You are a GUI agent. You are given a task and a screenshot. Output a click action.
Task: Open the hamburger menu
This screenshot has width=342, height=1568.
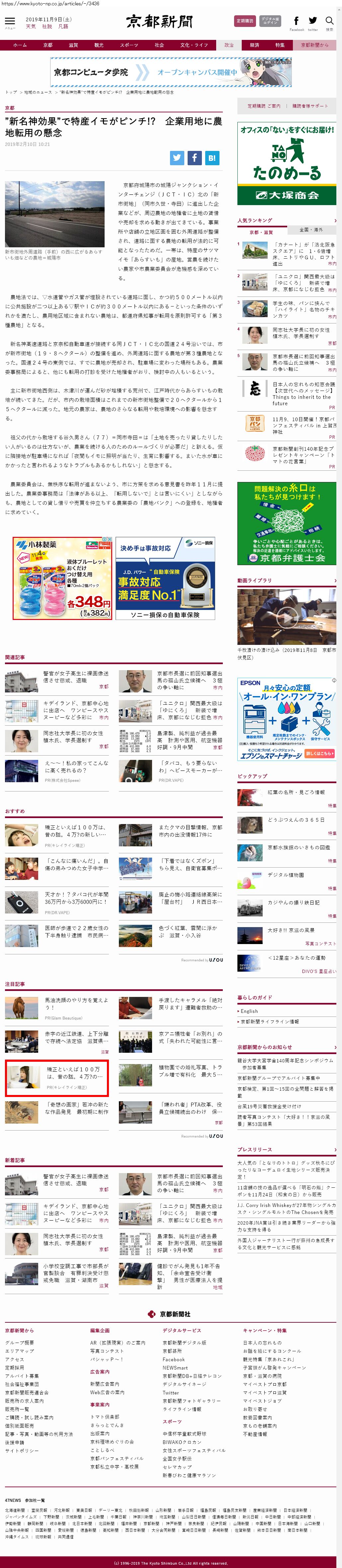[x=10, y=22]
